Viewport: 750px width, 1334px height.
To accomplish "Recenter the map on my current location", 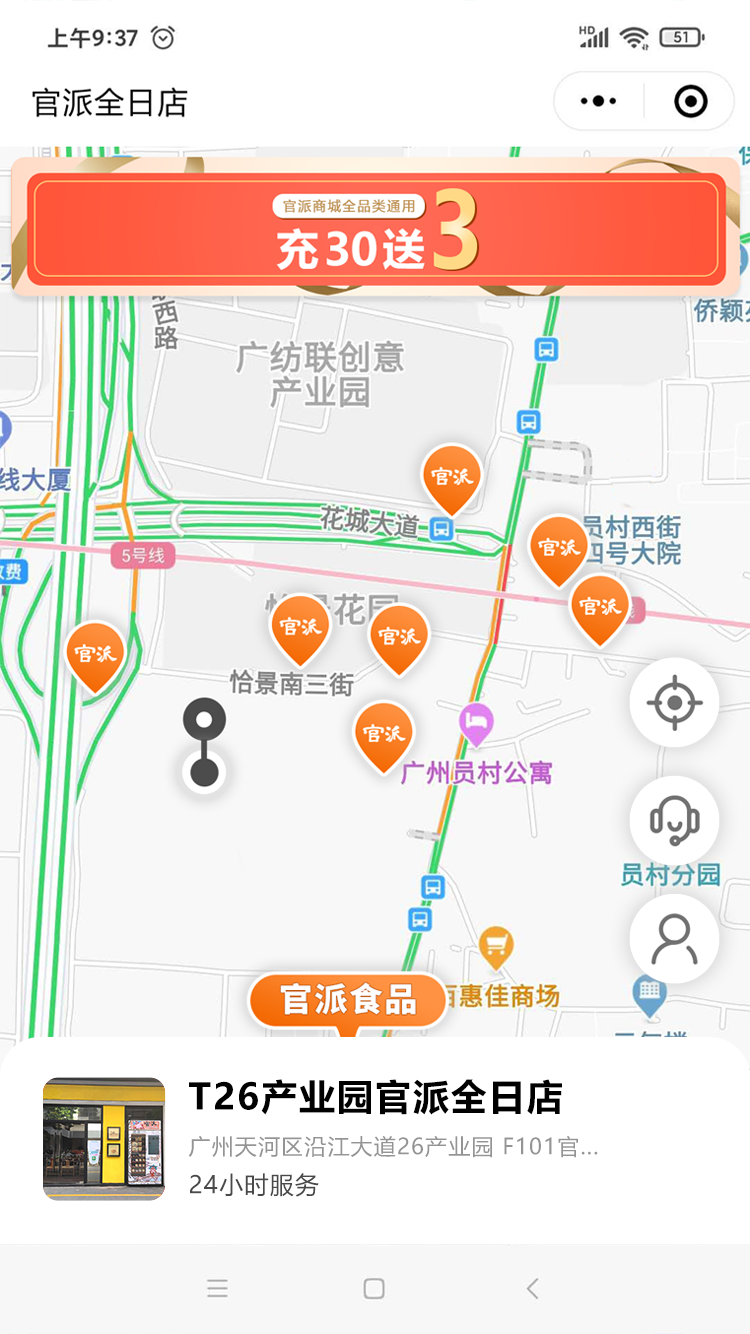I will [x=674, y=703].
